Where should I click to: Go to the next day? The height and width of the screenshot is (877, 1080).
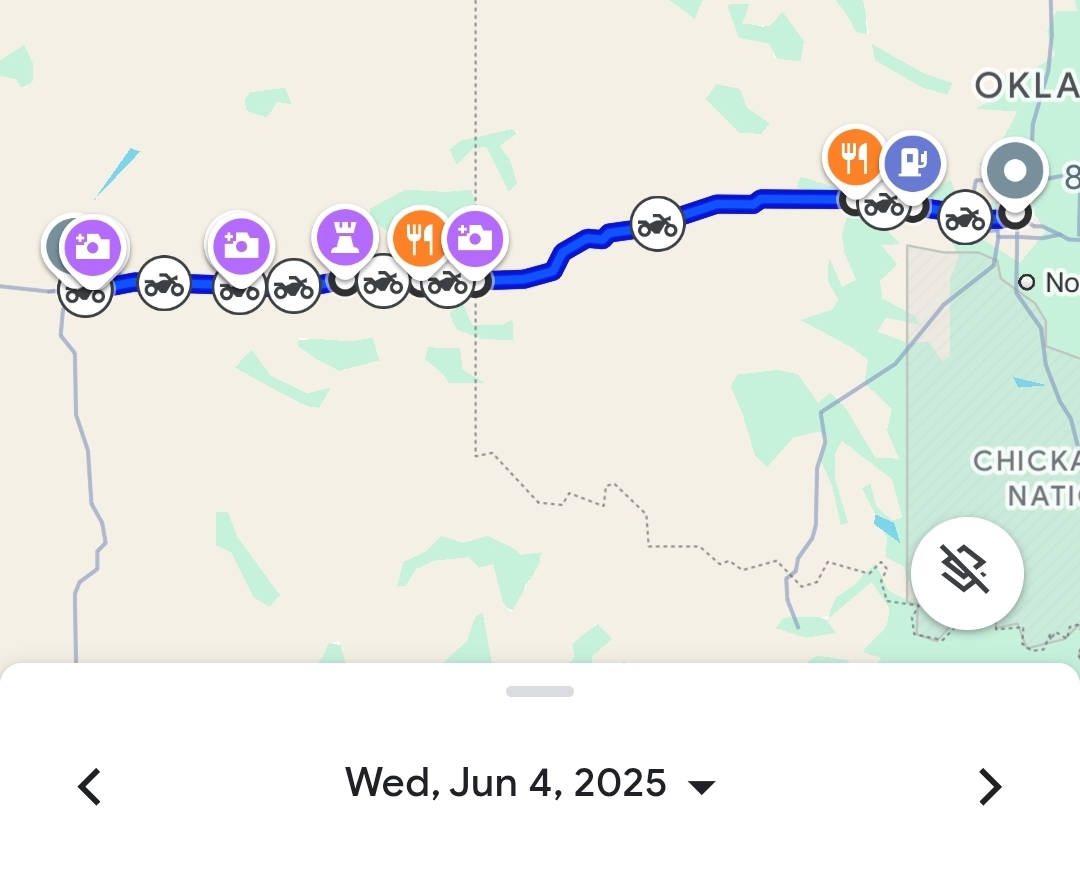(989, 786)
